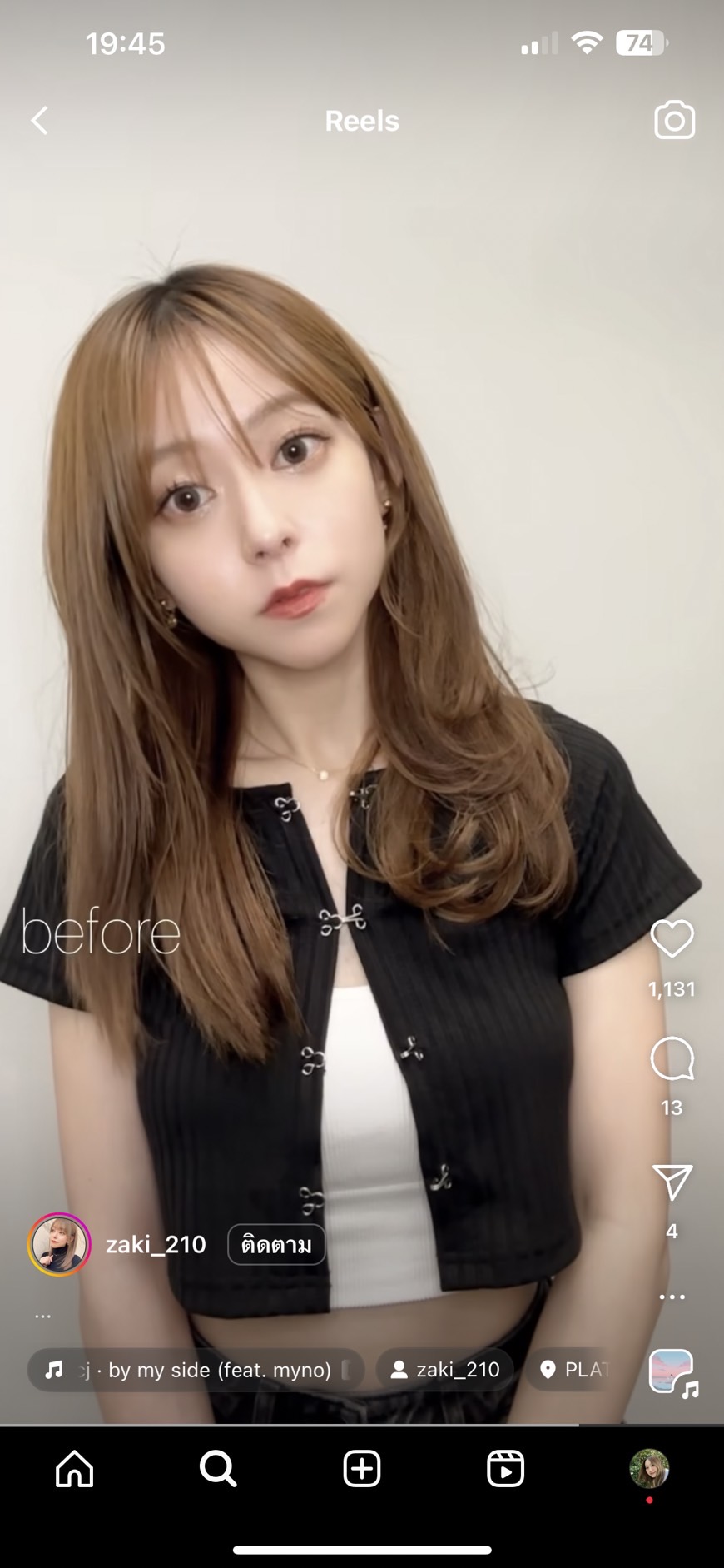Screen dimensions: 724x1568
Task: Open the camera to create a reel
Action: [674, 120]
